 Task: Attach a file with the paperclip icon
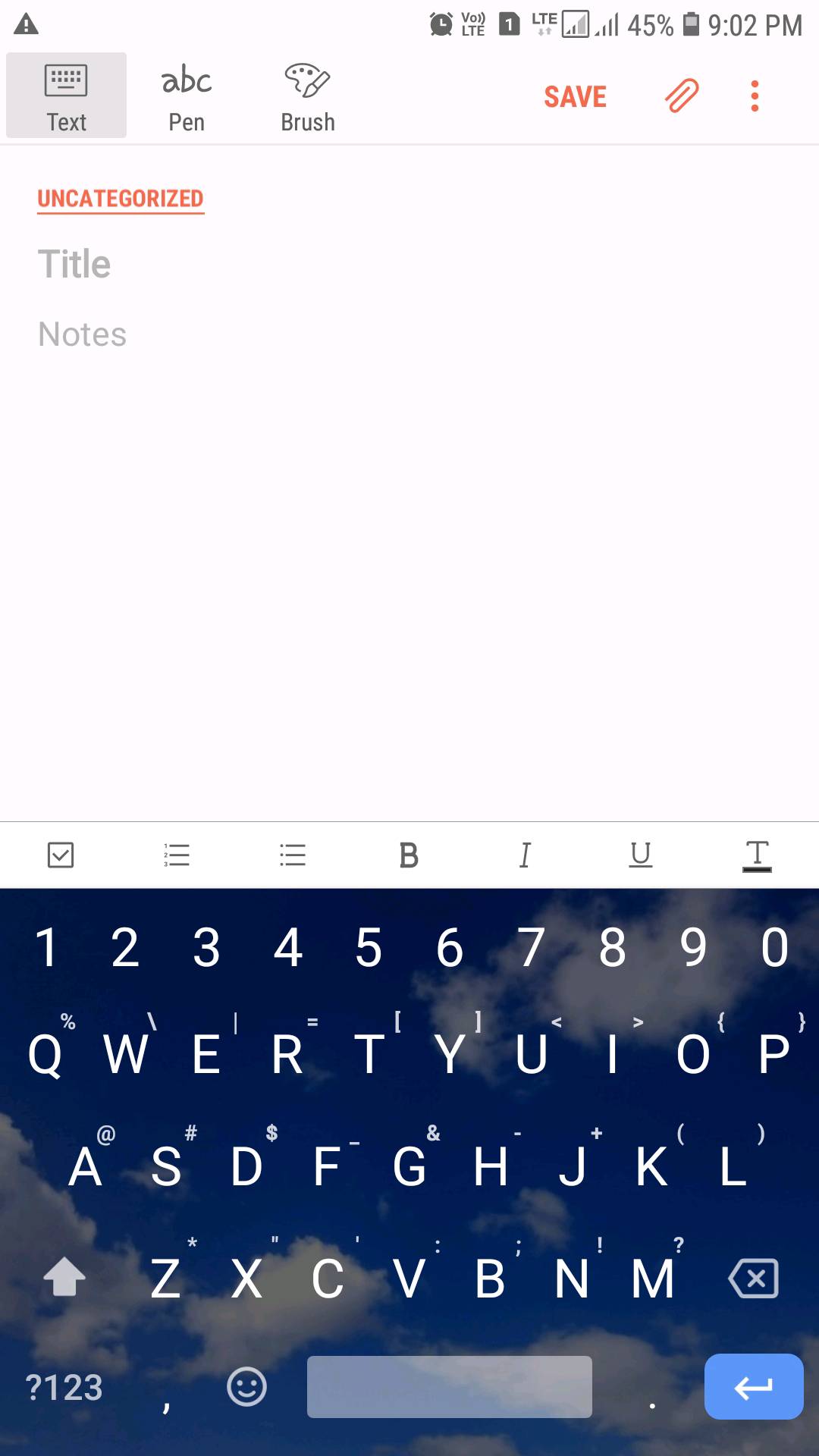coord(681,96)
